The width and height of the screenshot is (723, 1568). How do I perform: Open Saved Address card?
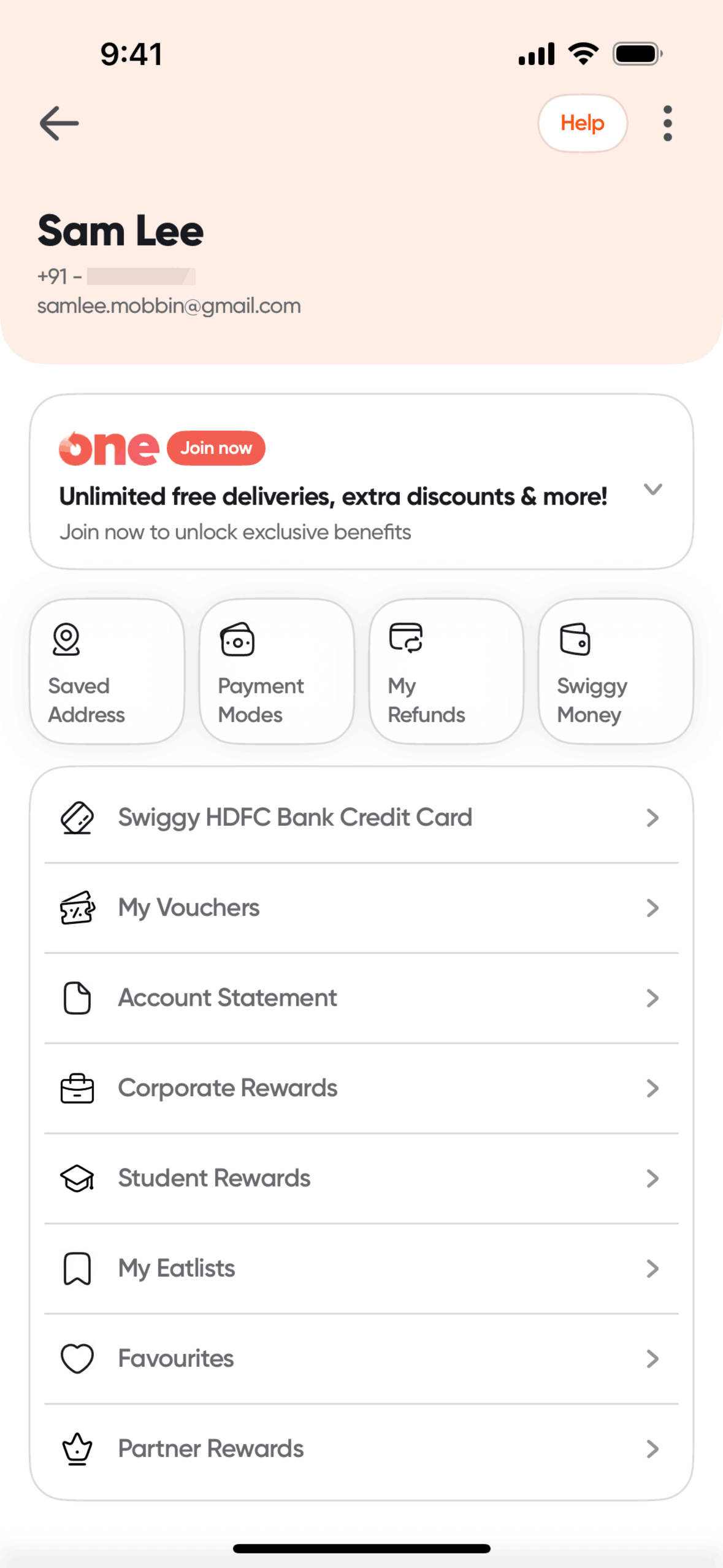107,672
